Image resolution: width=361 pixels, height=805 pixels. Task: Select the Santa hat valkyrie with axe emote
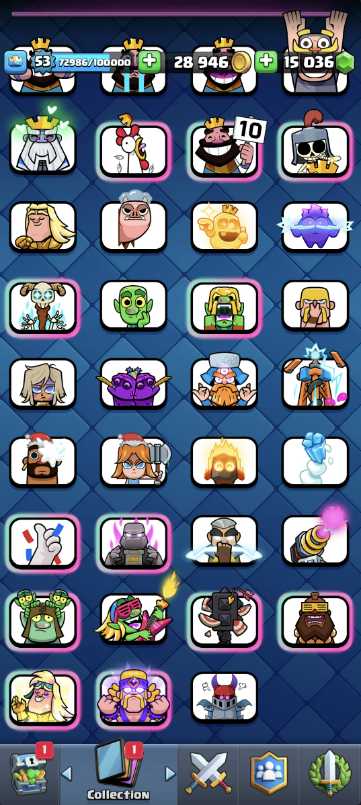[x=134, y=462]
